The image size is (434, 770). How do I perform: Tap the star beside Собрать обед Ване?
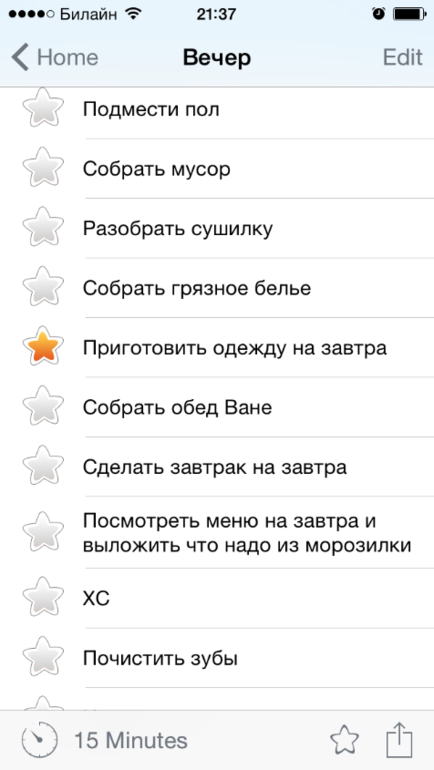(43, 406)
